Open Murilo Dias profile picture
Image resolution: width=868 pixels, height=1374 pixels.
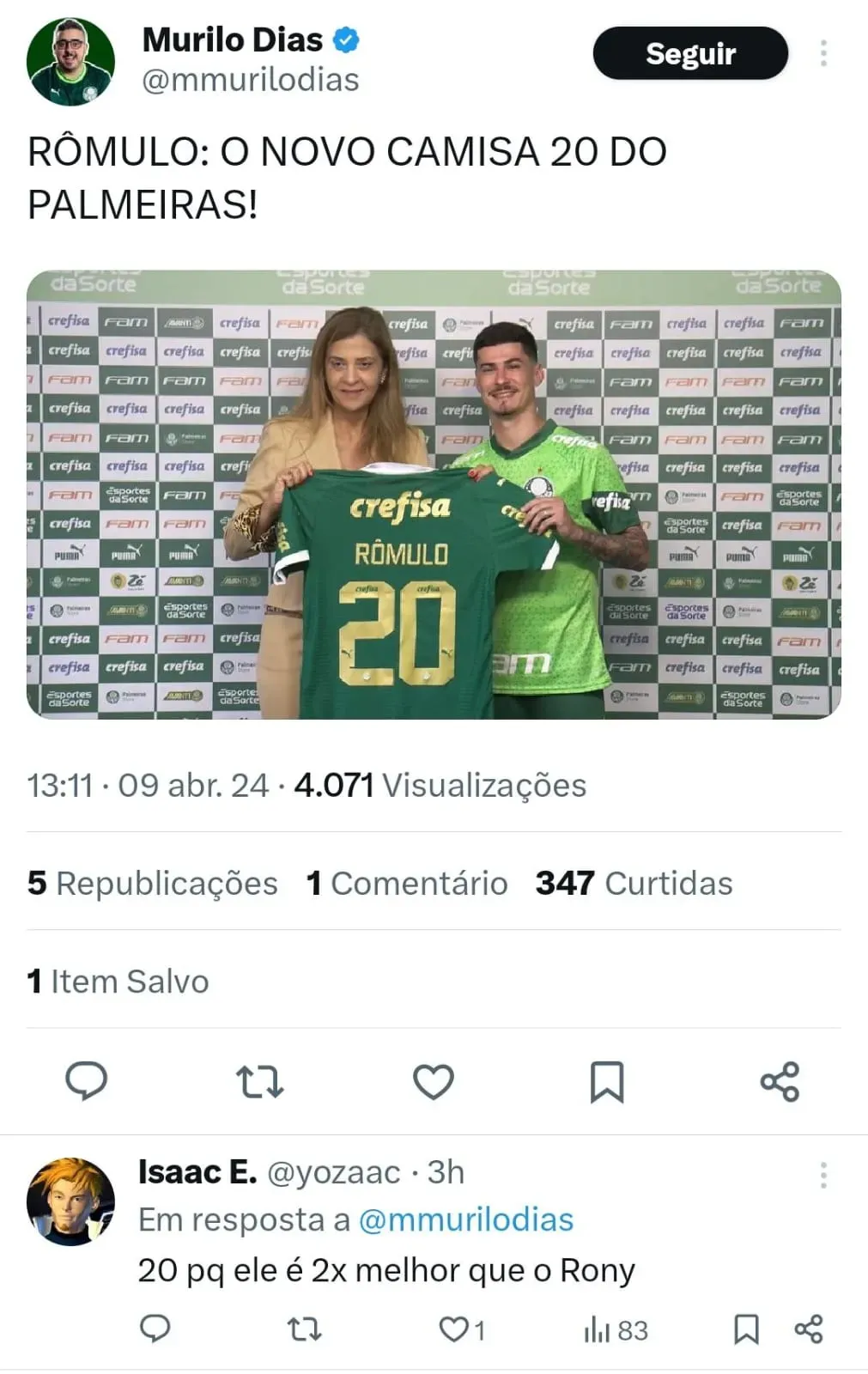click(x=70, y=62)
